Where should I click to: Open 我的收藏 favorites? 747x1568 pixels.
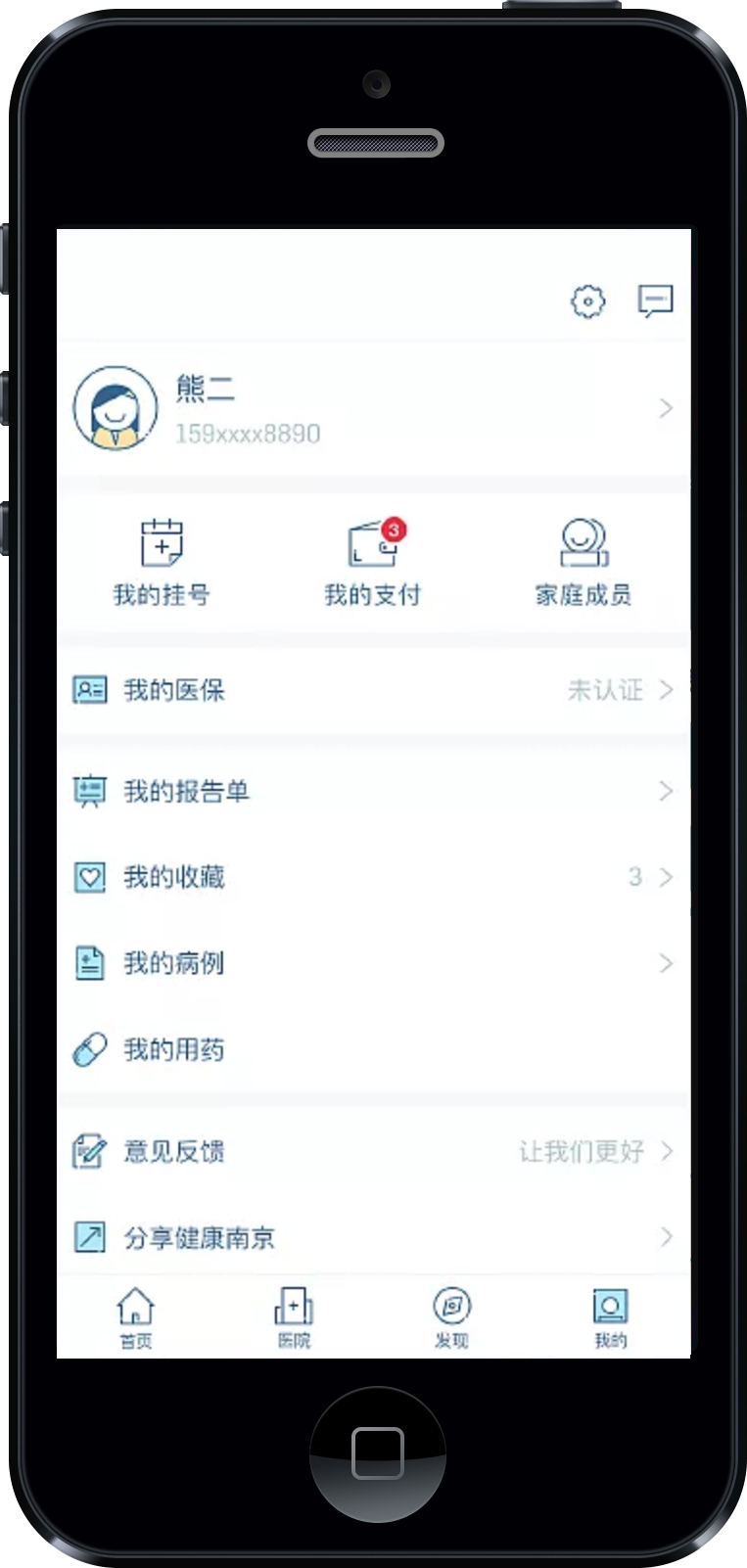(372, 877)
